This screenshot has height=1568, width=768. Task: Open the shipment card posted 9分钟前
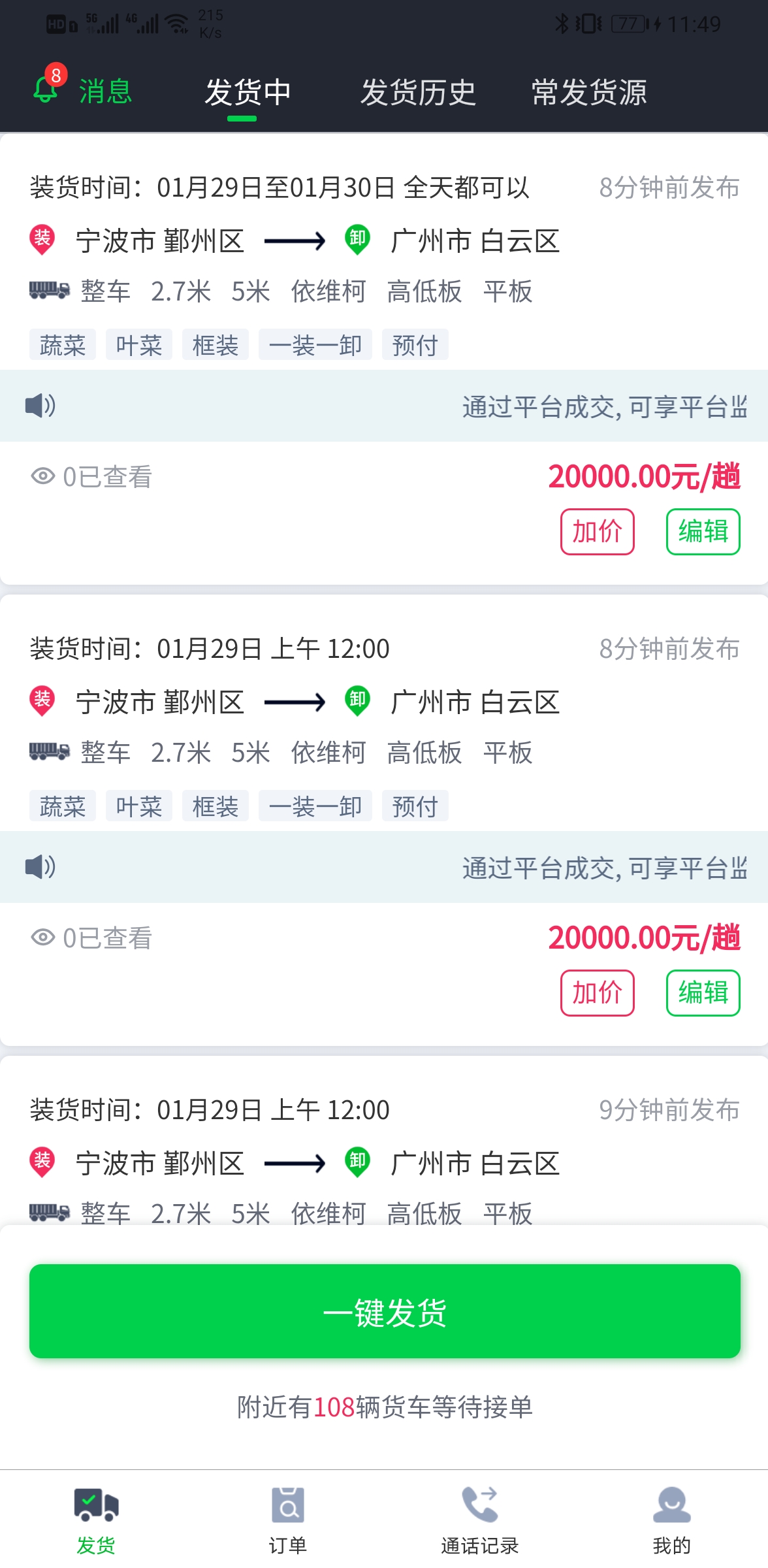click(384, 1140)
